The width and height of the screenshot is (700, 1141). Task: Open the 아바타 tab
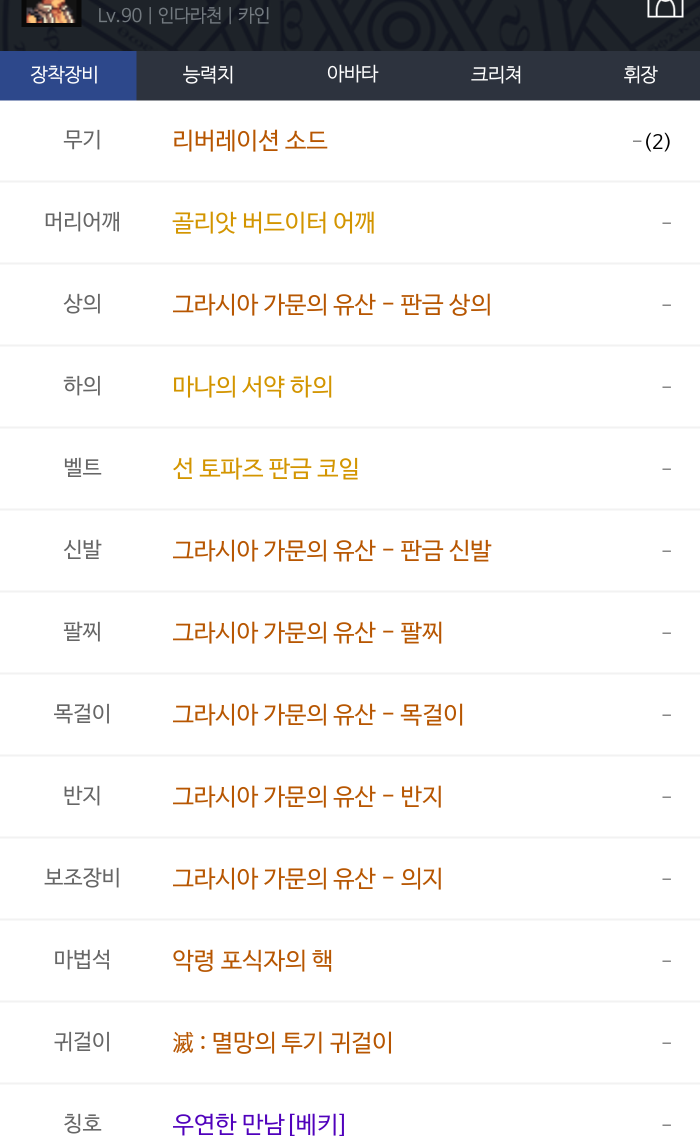(x=352, y=75)
